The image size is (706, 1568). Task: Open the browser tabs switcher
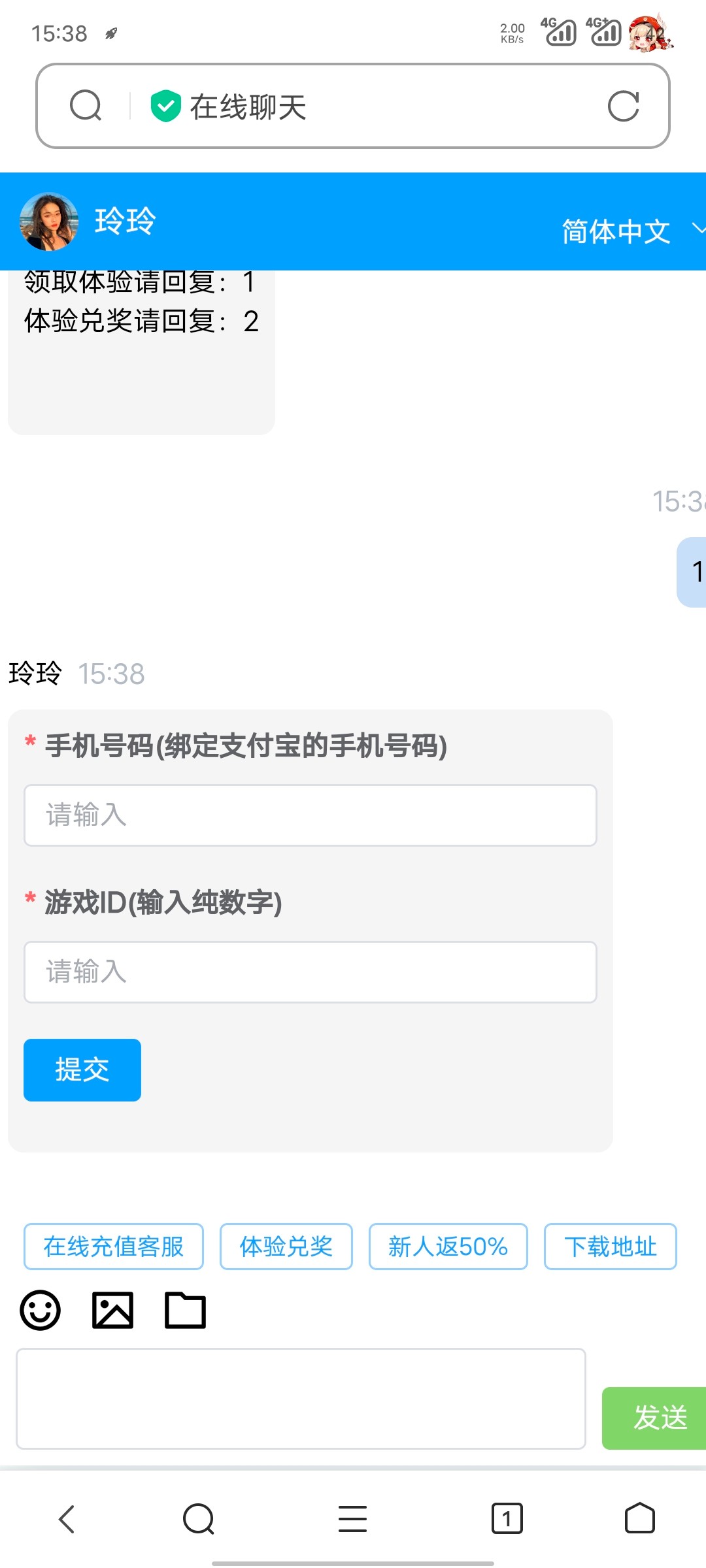[x=507, y=1519]
